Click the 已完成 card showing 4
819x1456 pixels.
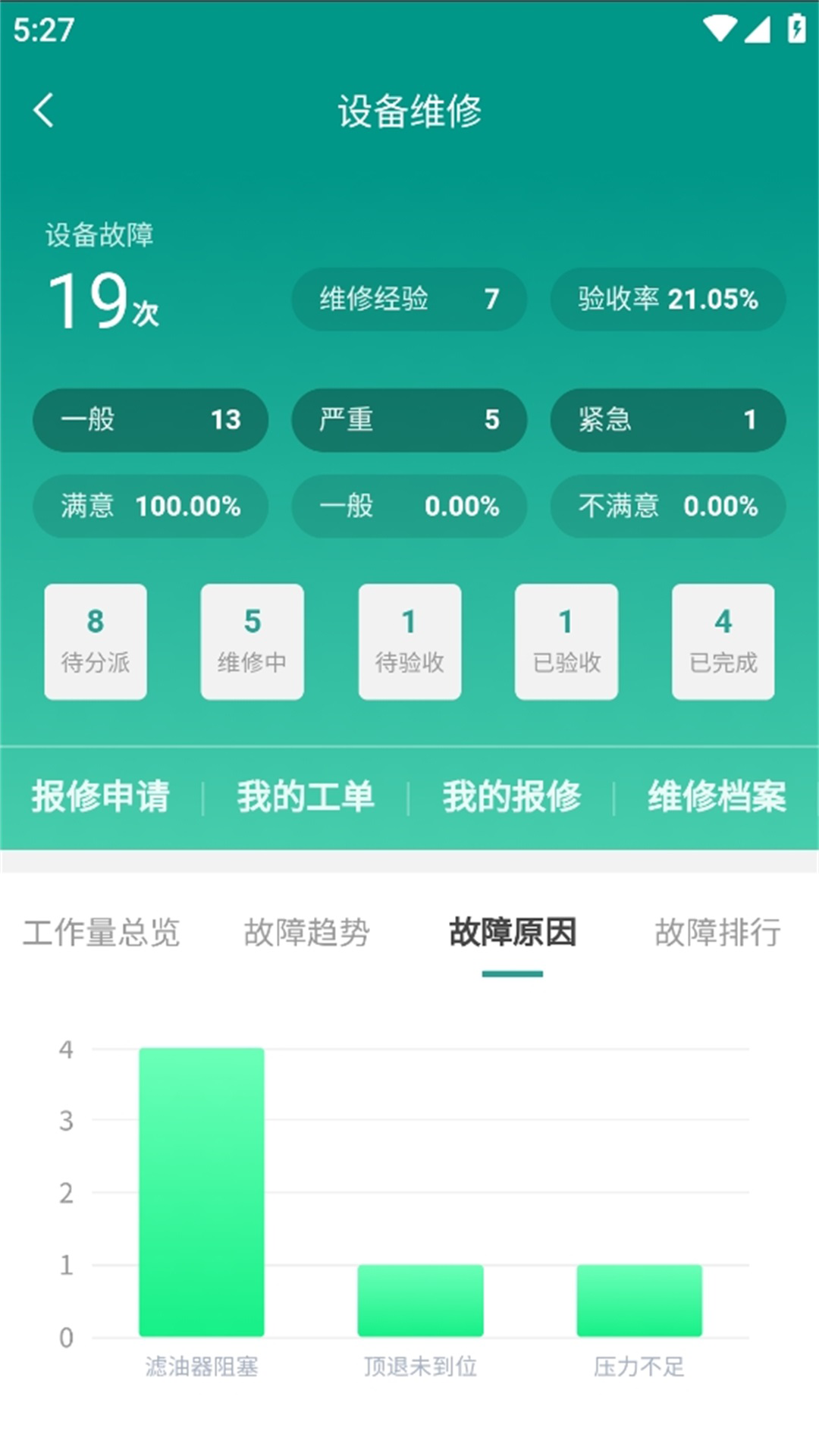point(723,641)
